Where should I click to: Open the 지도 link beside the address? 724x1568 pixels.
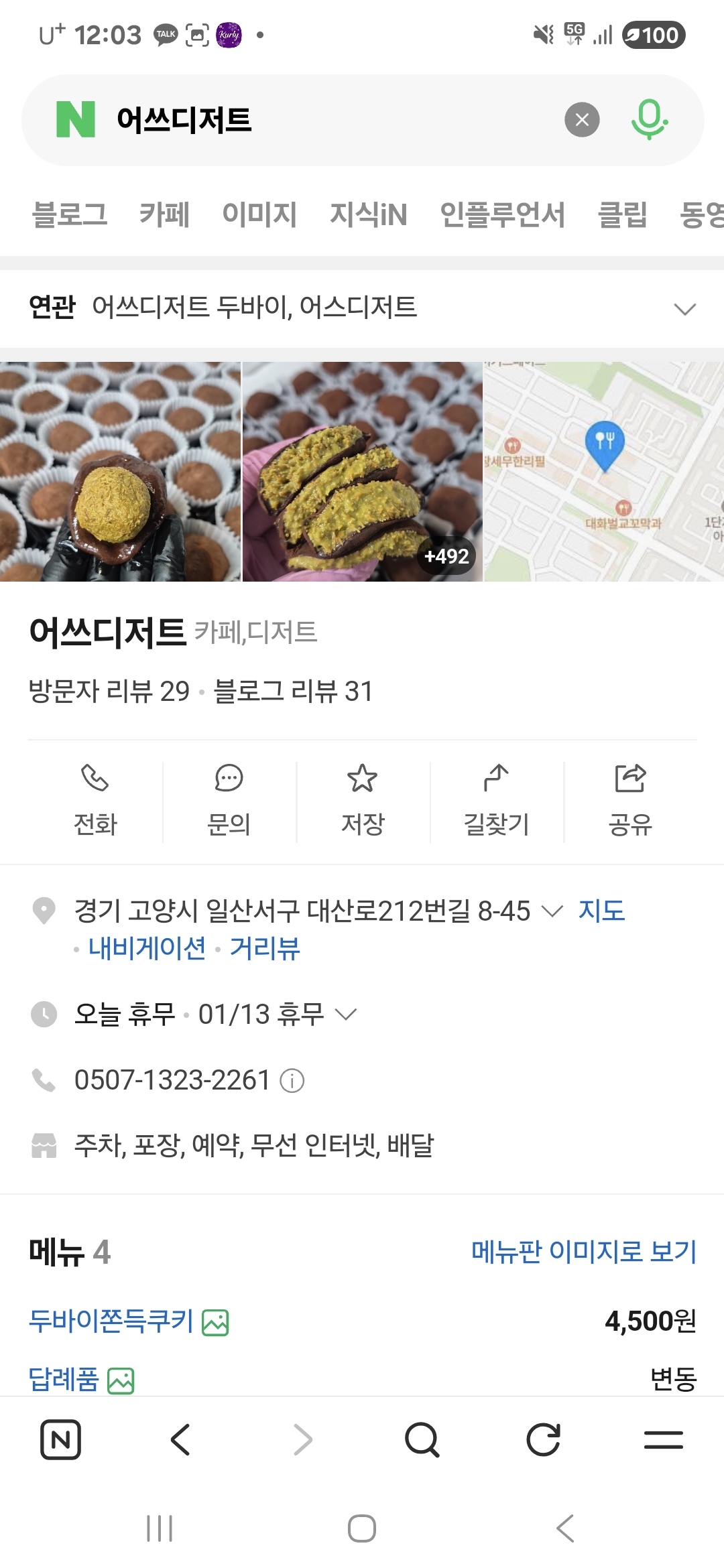(601, 911)
